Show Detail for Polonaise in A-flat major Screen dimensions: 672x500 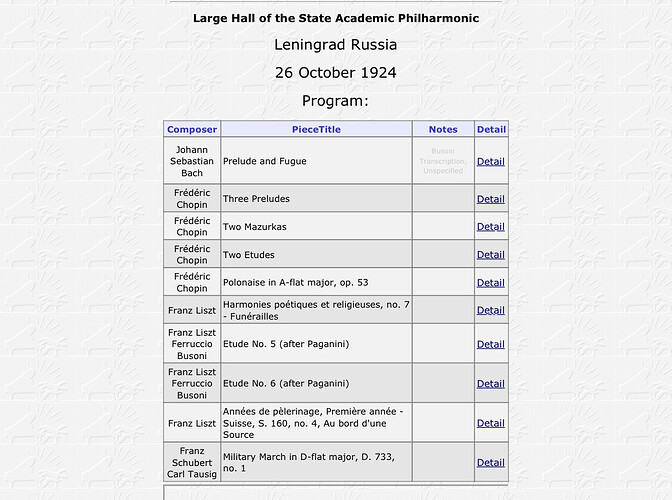pyautogui.click(x=490, y=283)
